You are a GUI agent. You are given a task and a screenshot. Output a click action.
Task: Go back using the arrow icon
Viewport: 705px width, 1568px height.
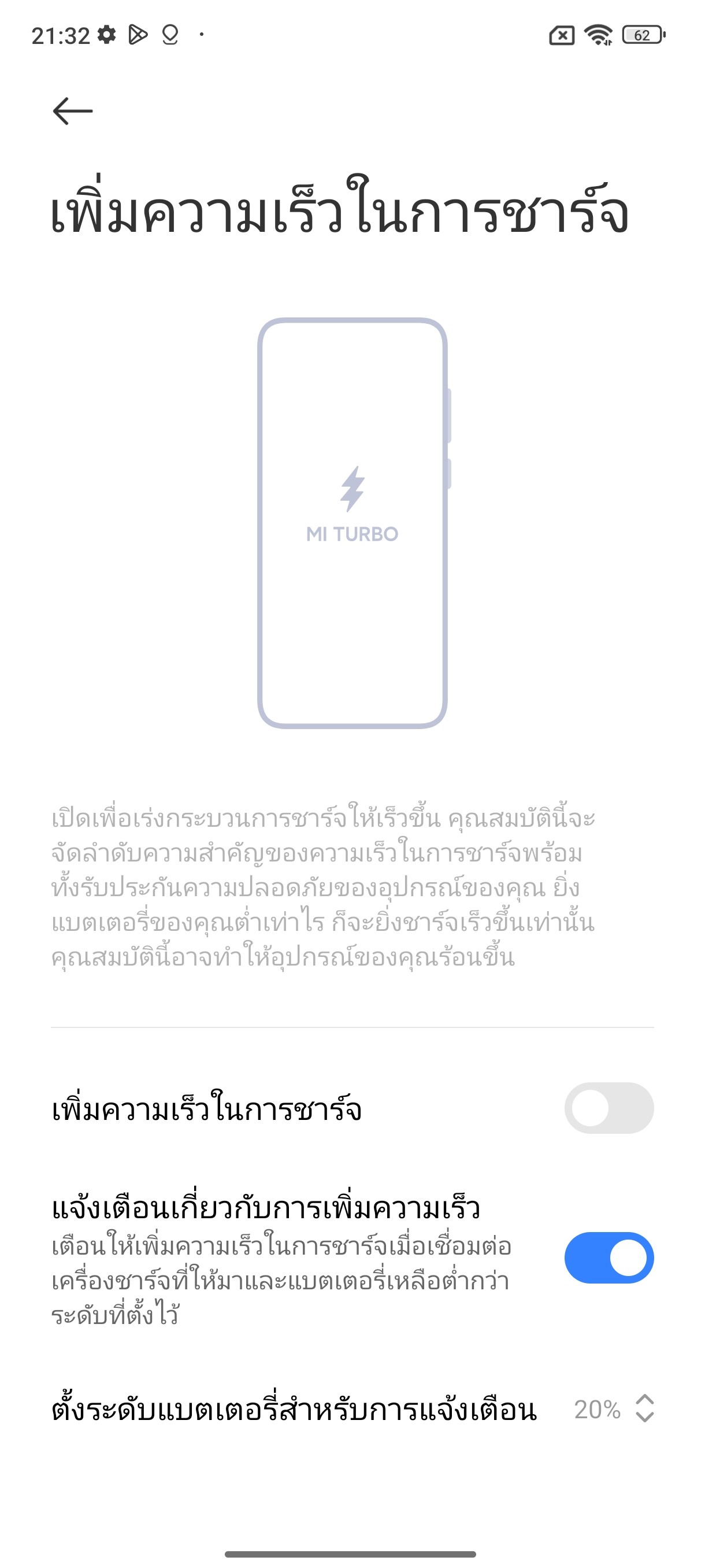click(72, 112)
